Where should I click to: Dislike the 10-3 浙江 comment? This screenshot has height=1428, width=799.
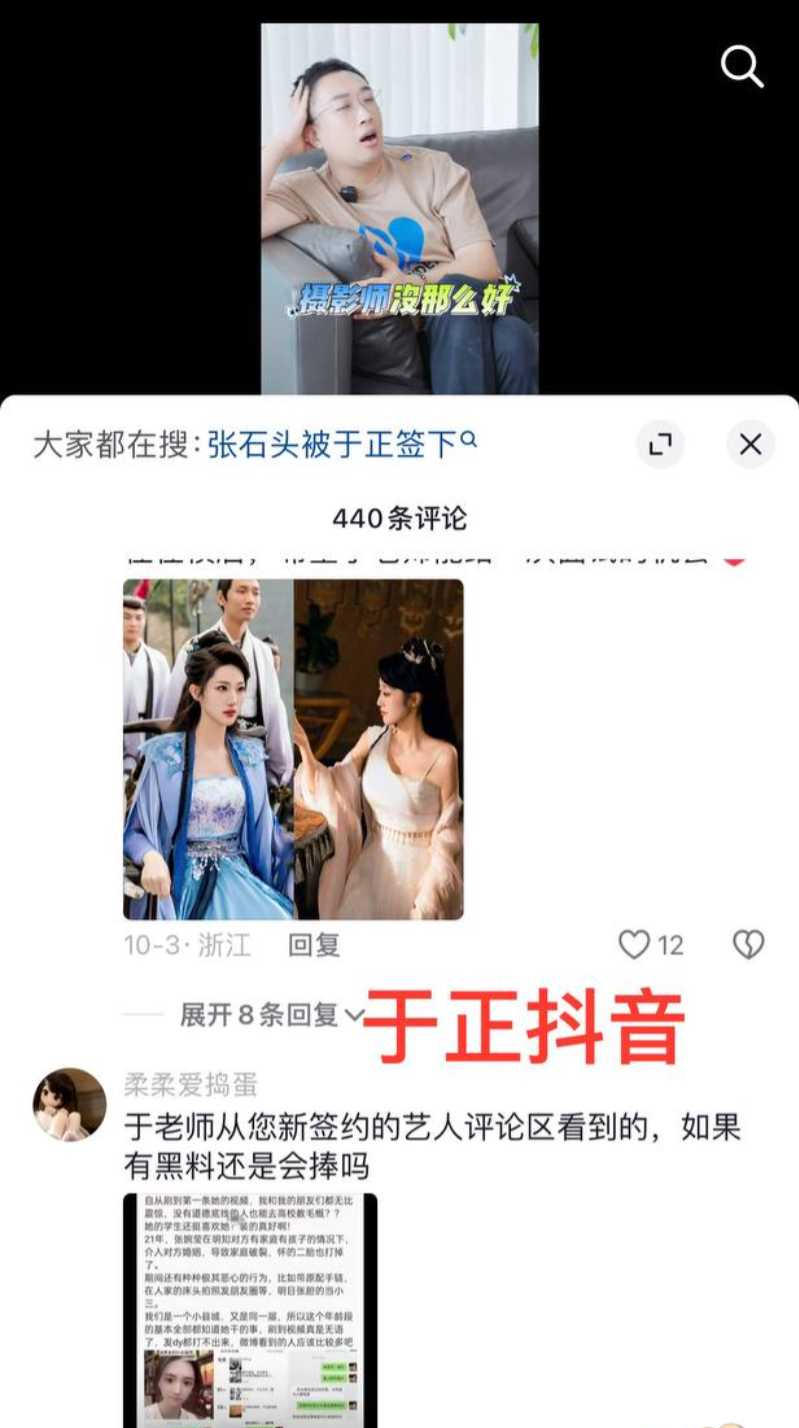tap(748, 945)
